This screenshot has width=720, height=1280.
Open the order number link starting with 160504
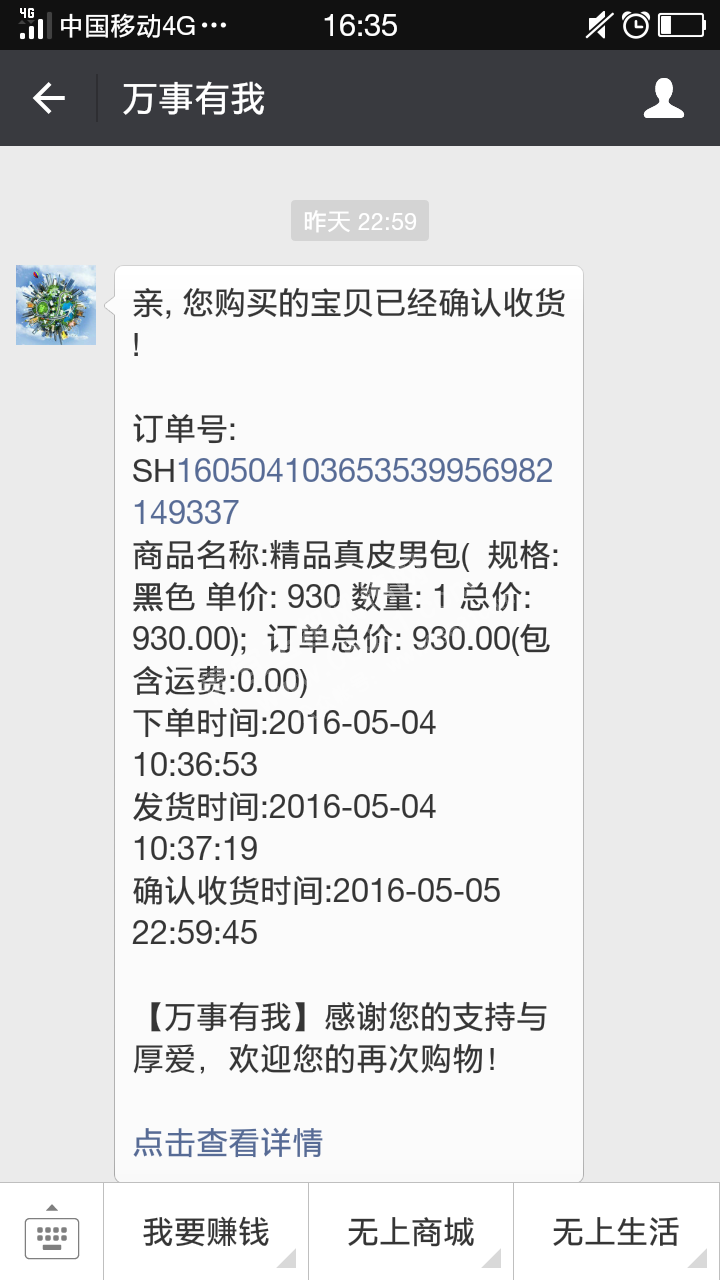pos(343,491)
